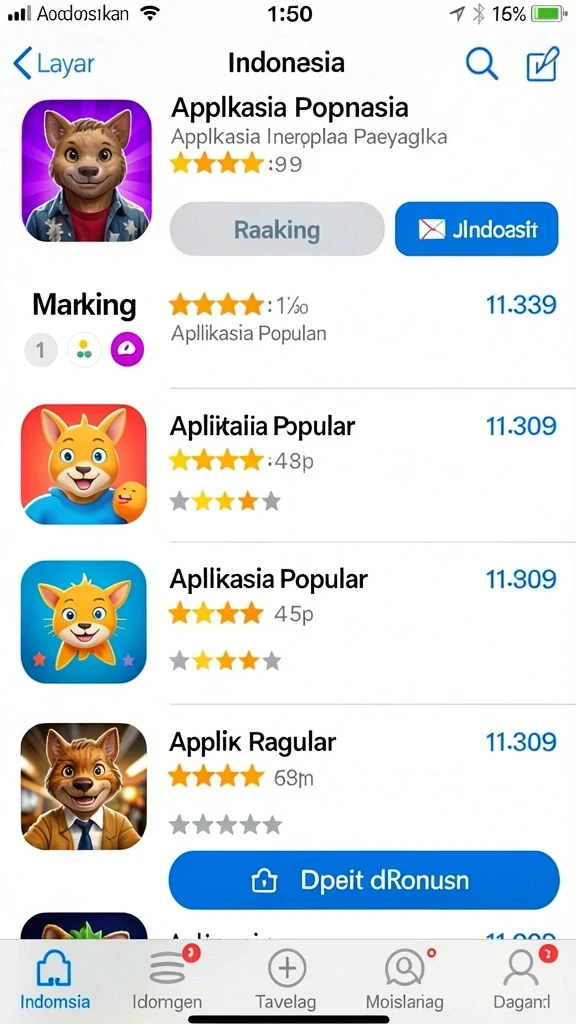The width and height of the screenshot is (576, 1024).
Task: Go back to Layar
Action: tap(54, 63)
